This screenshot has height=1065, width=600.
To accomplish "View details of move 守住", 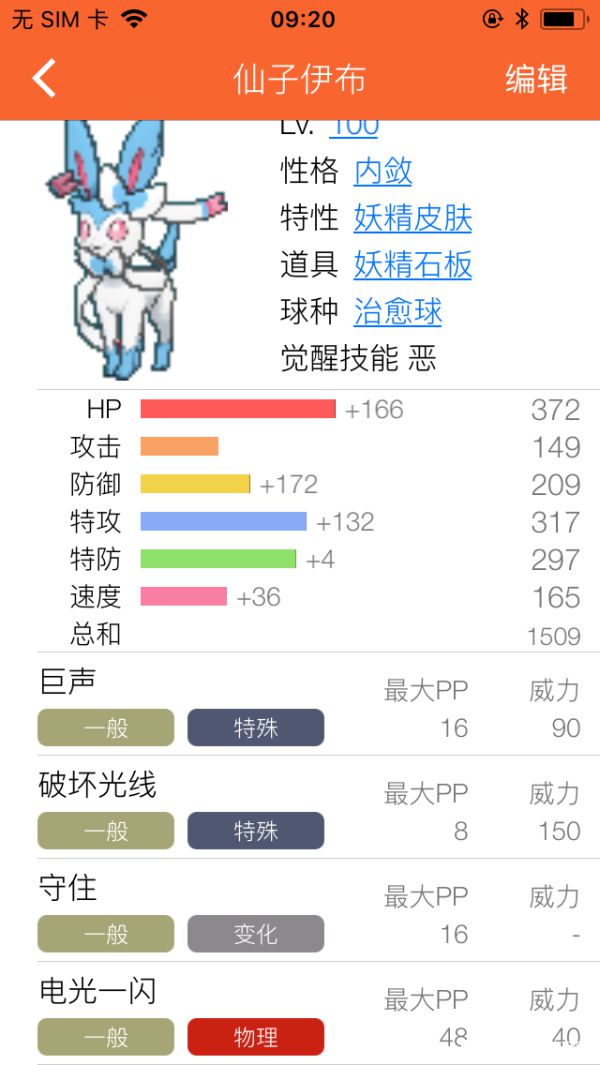I will 67,888.
